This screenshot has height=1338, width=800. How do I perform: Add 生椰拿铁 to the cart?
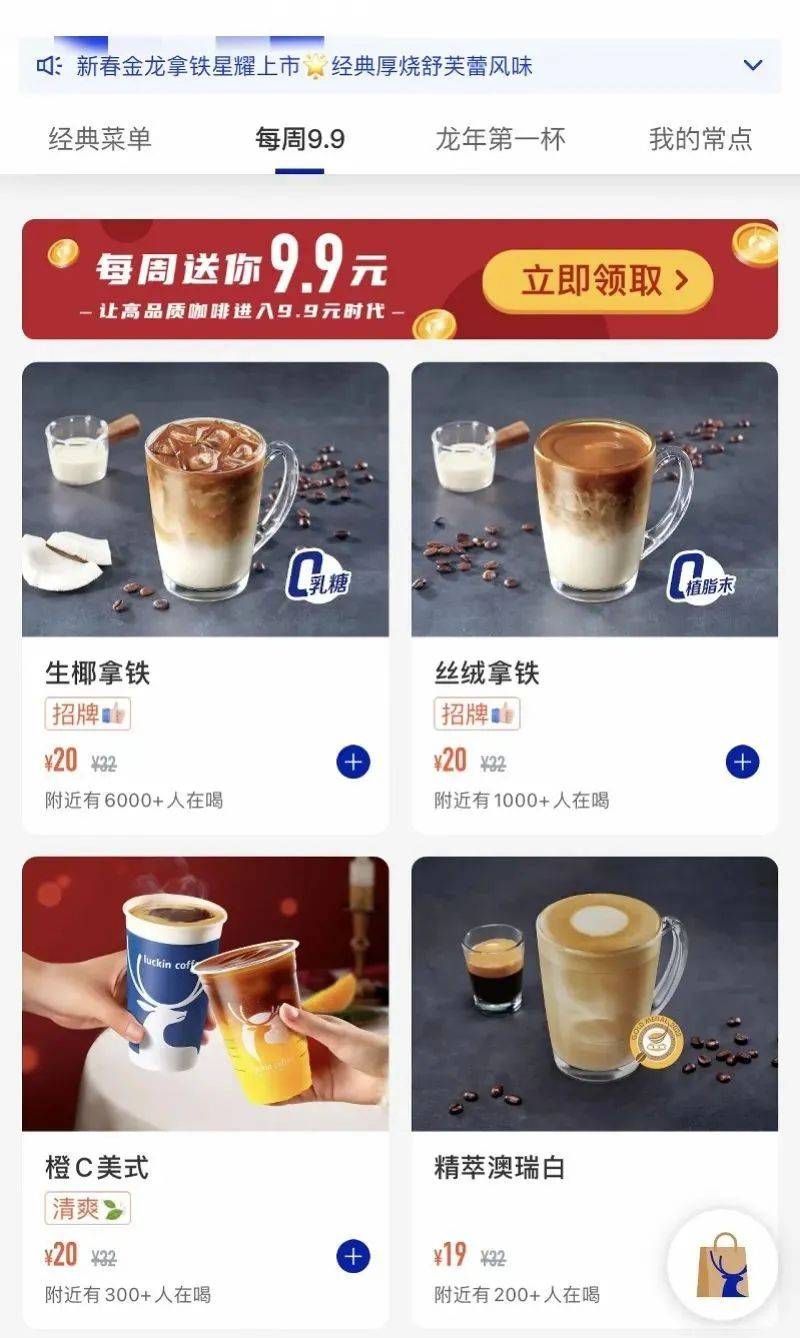point(353,763)
